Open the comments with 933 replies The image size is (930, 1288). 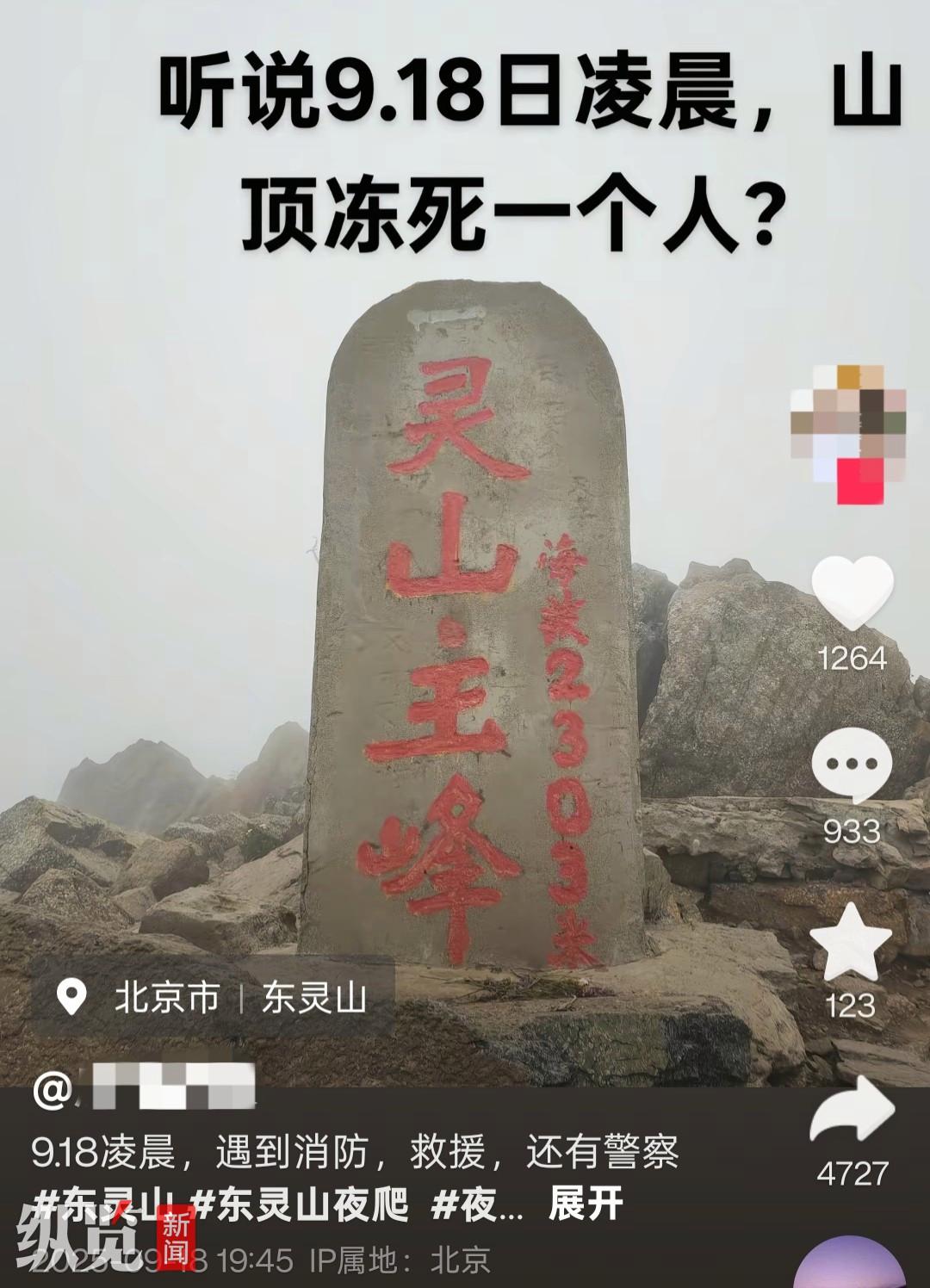[852, 765]
